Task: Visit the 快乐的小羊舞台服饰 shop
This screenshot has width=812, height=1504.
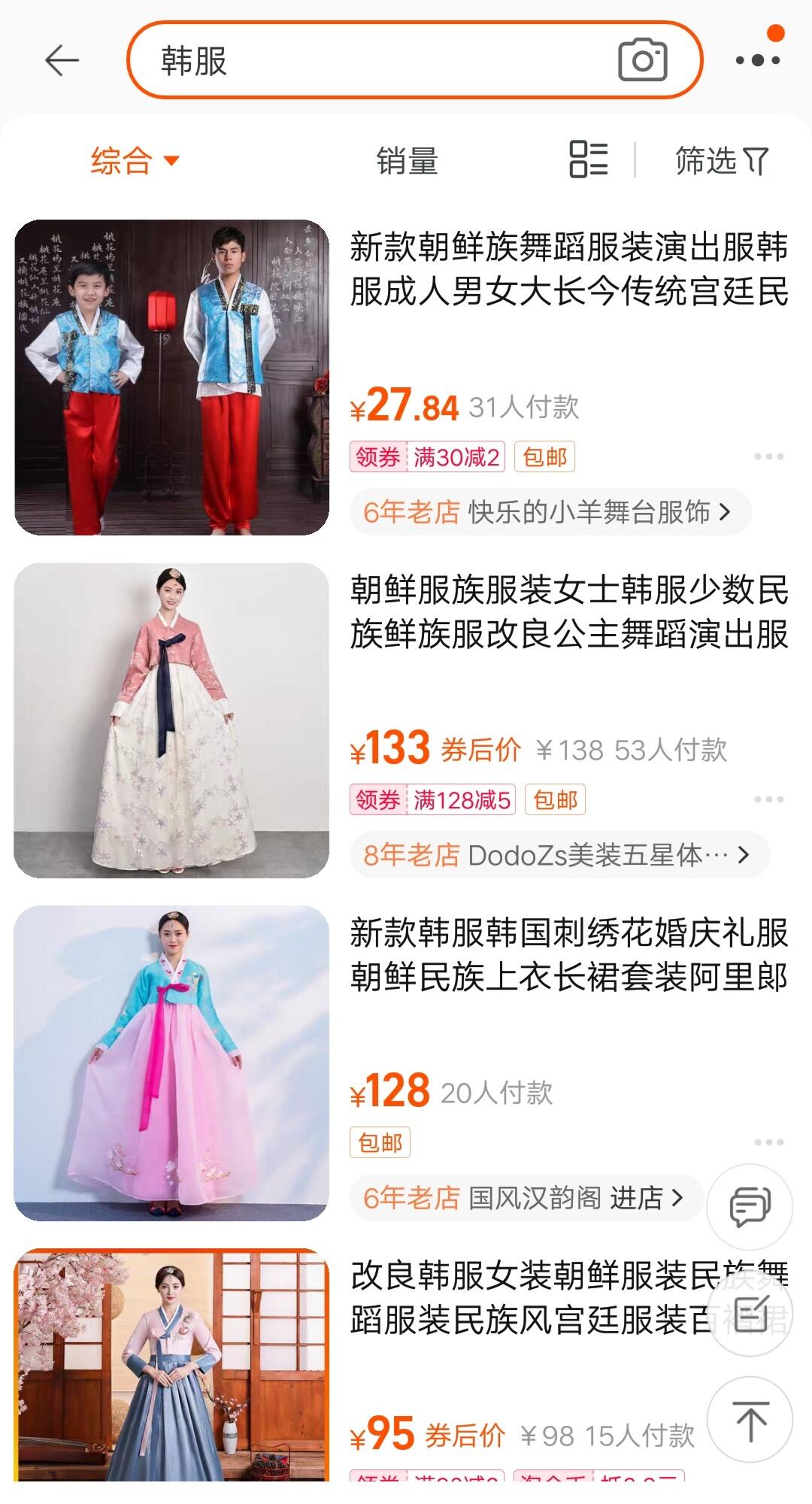Action: pyautogui.click(x=549, y=512)
